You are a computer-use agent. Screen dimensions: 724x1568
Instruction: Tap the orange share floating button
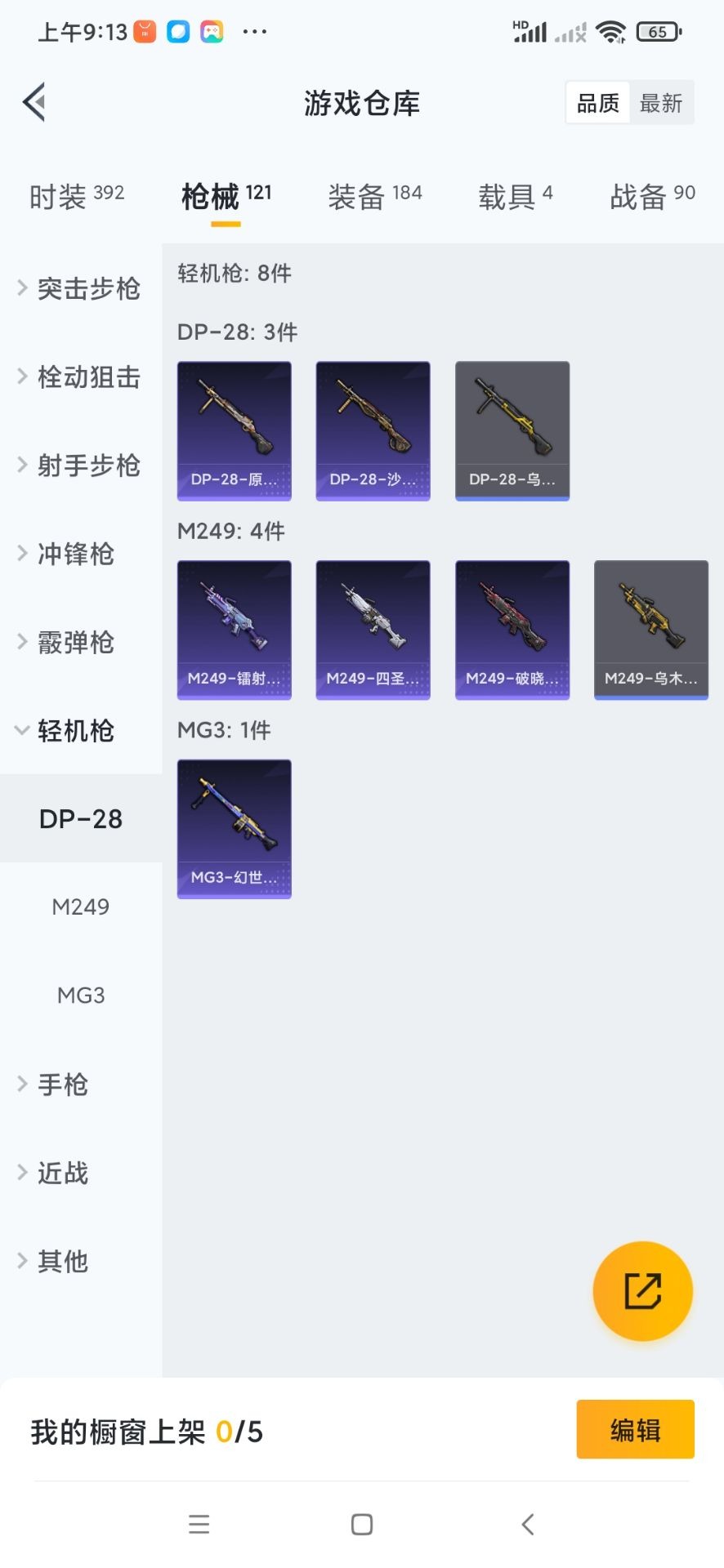point(642,1291)
